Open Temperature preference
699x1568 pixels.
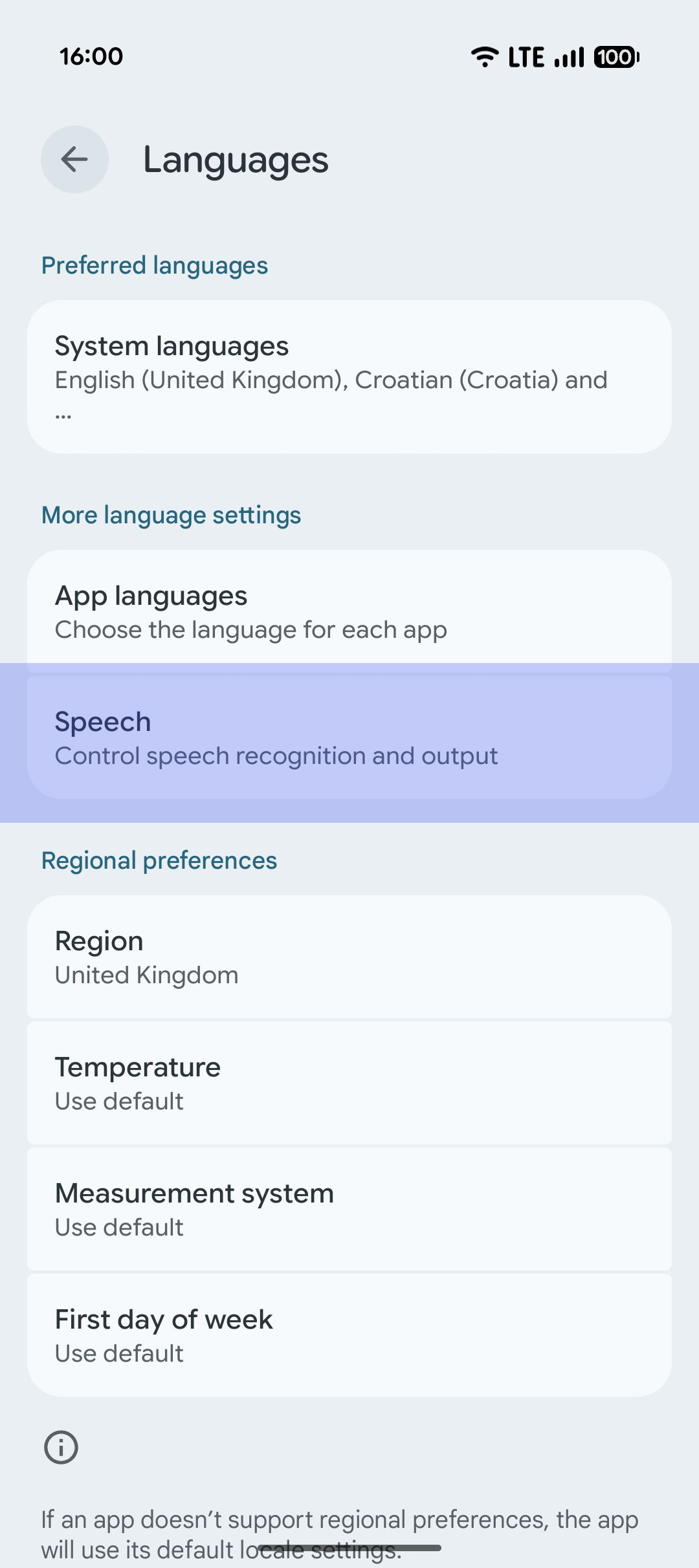(349, 1083)
